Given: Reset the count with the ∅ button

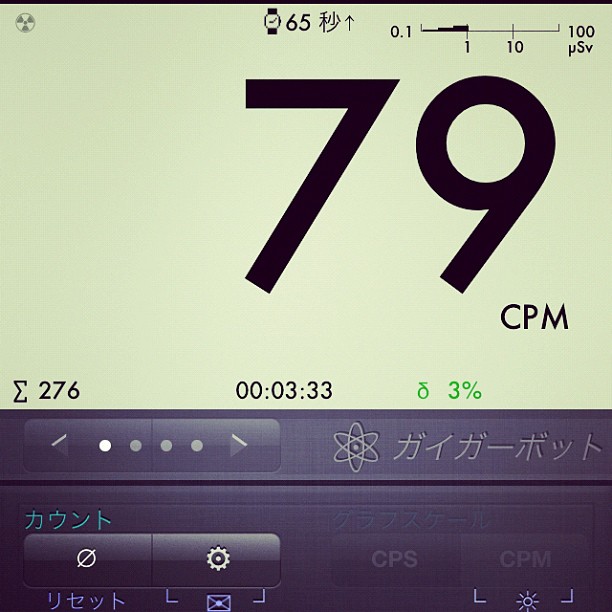Looking at the screenshot, I should point(87,560).
